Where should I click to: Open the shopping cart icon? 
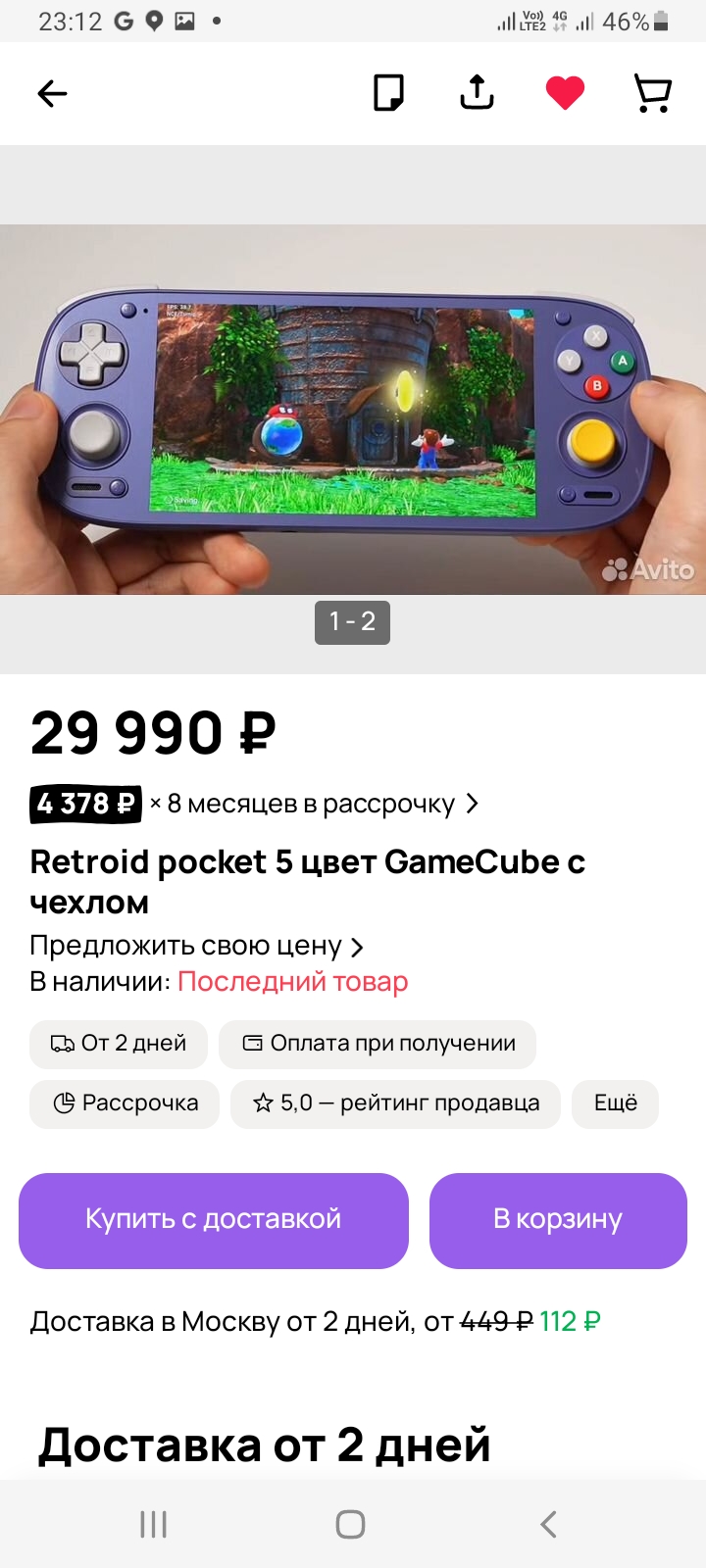653,94
